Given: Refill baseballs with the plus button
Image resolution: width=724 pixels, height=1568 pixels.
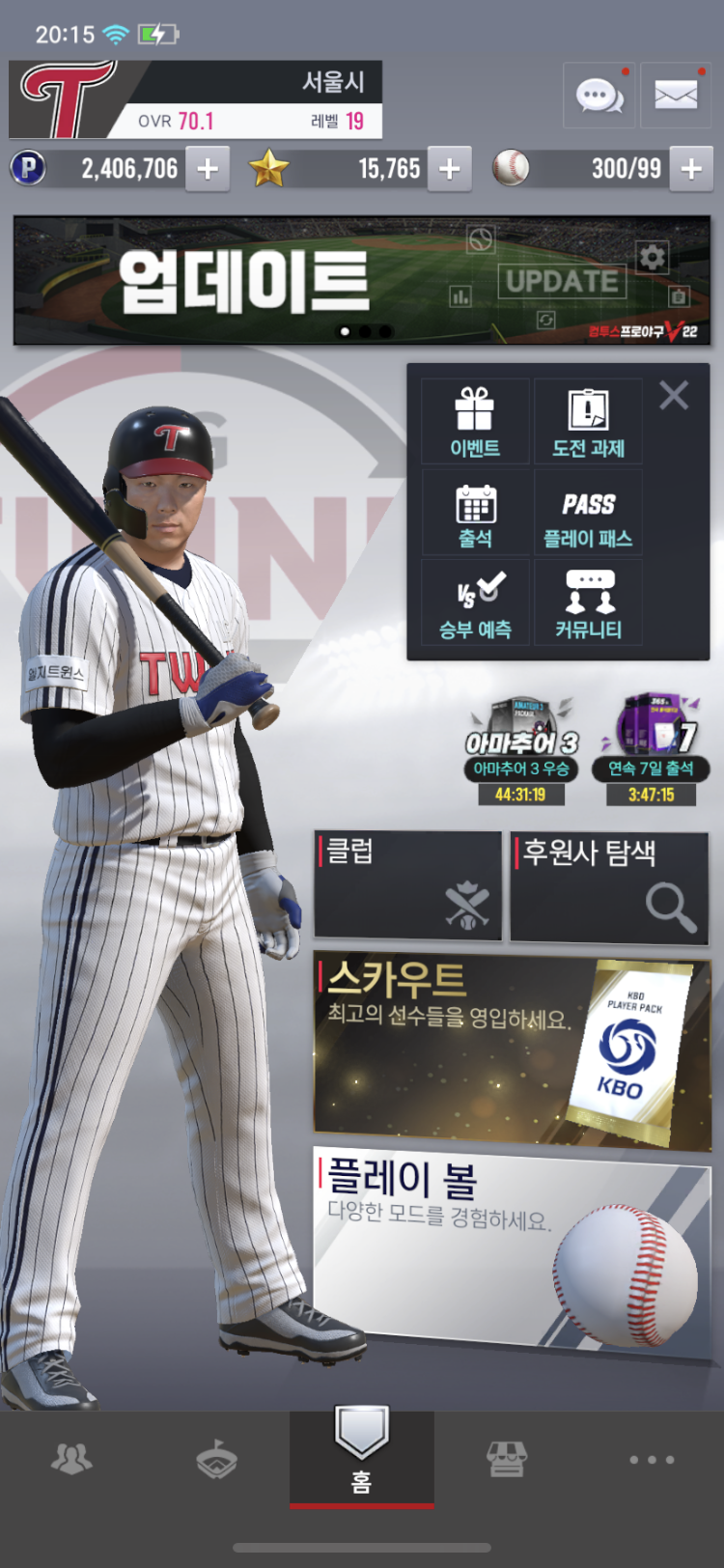Looking at the screenshot, I should pyautogui.click(x=691, y=169).
